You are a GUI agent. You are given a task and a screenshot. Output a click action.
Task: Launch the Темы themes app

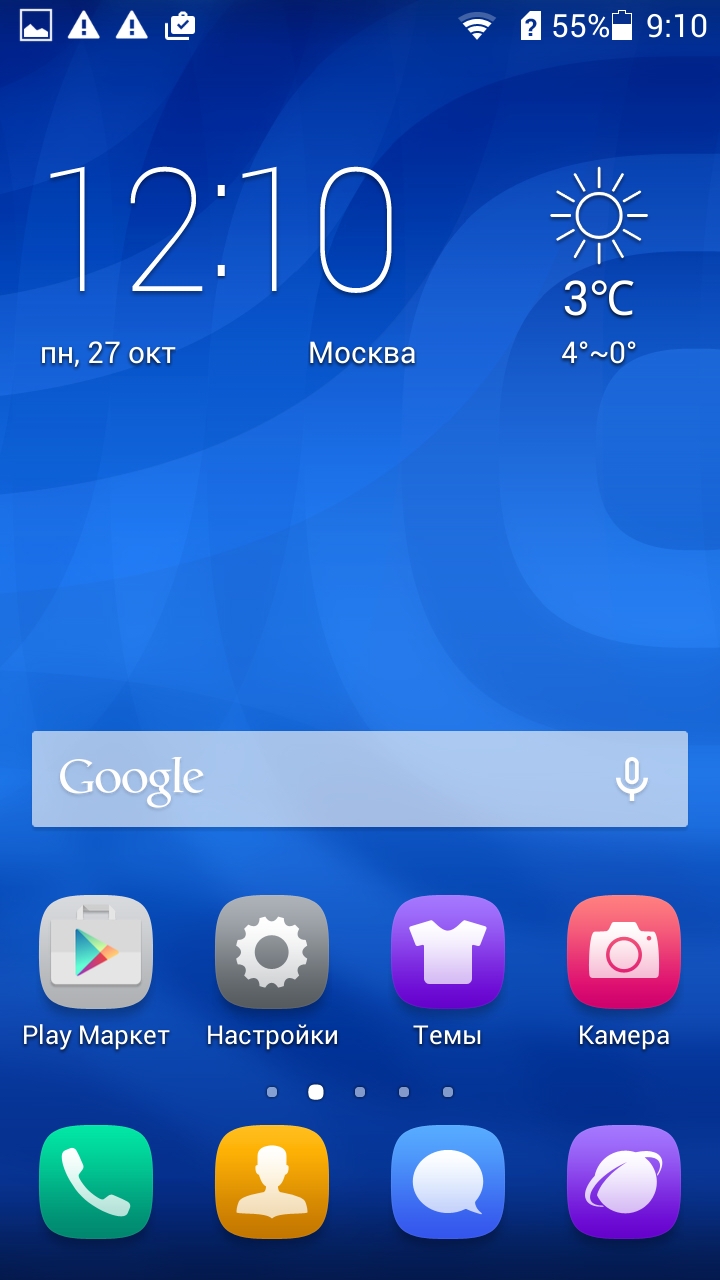point(448,952)
